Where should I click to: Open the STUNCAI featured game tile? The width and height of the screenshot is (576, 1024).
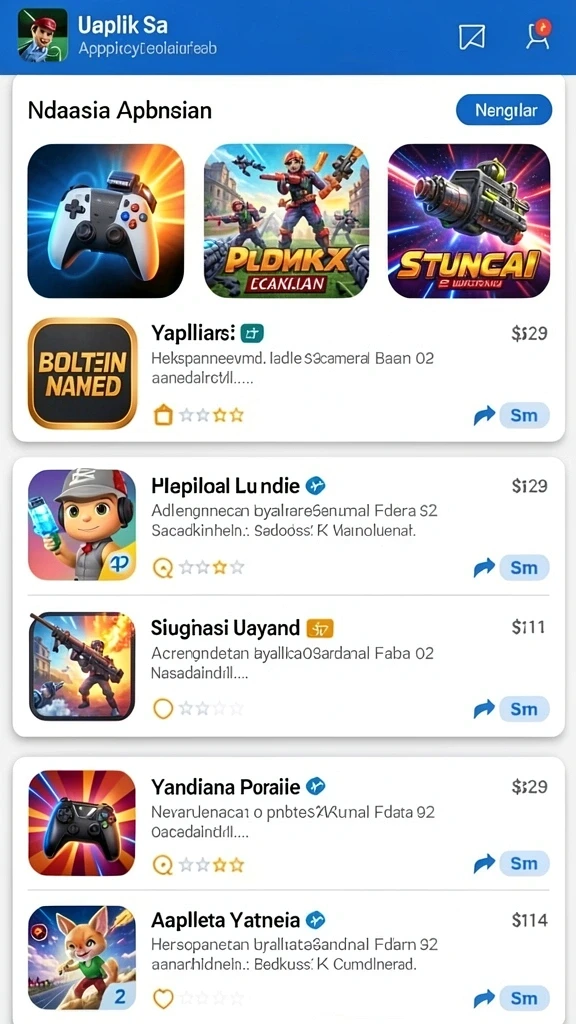click(x=469, y=221)
